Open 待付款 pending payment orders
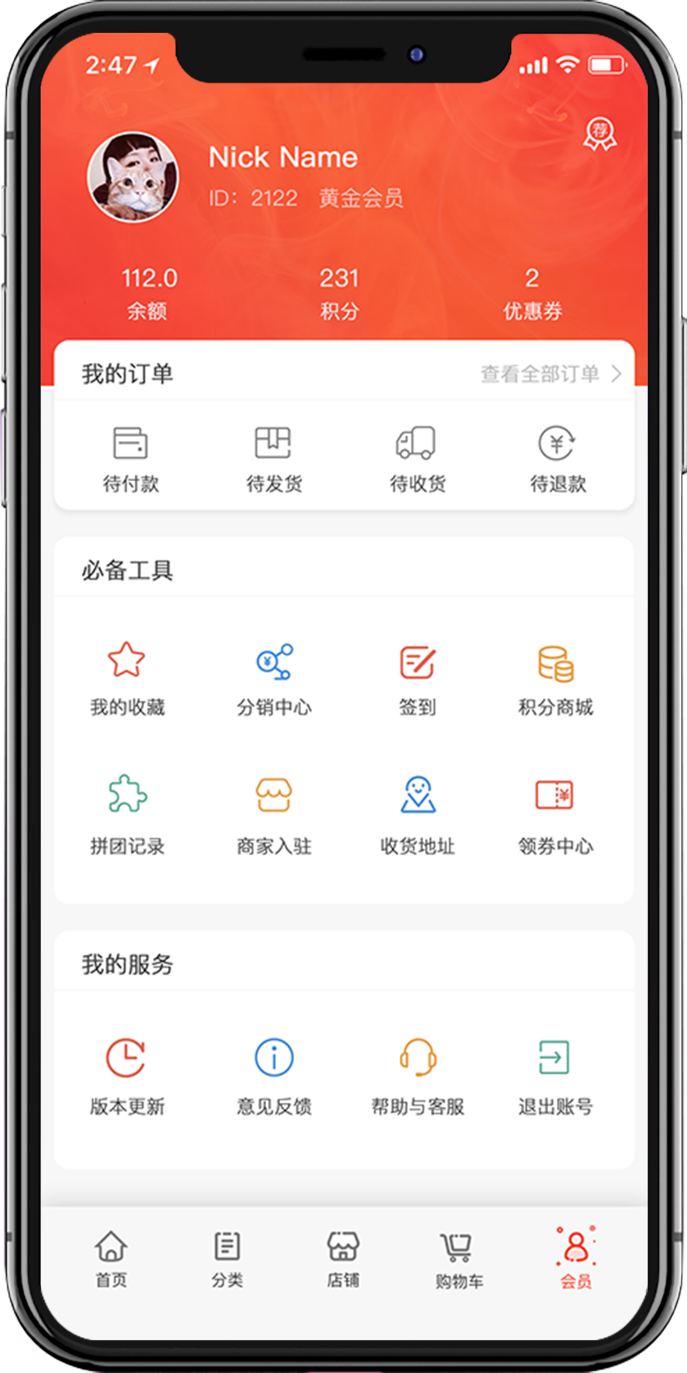This screenshot has height=1373, width=687. [x=131, y=458]
